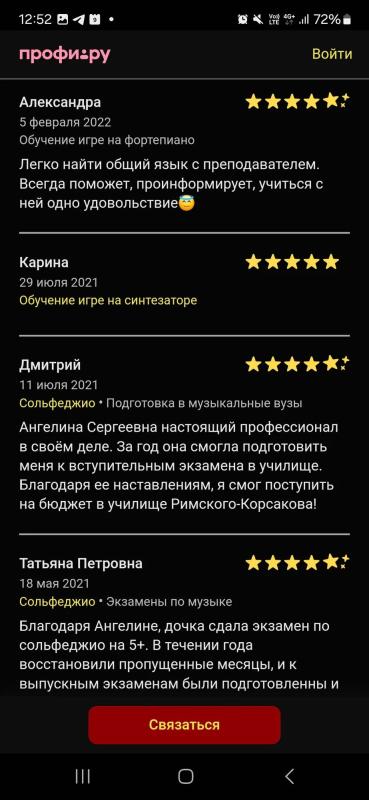Open Сольфеджио link in Татьяна Петровна's review
The image size is (369, 800).
point(57,602)
